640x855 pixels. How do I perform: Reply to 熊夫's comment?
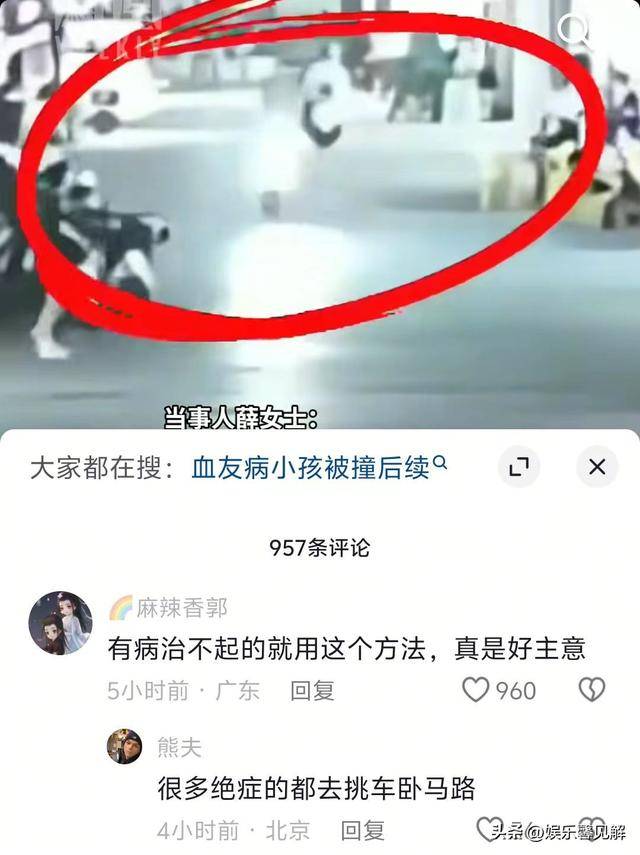[363, 830]
